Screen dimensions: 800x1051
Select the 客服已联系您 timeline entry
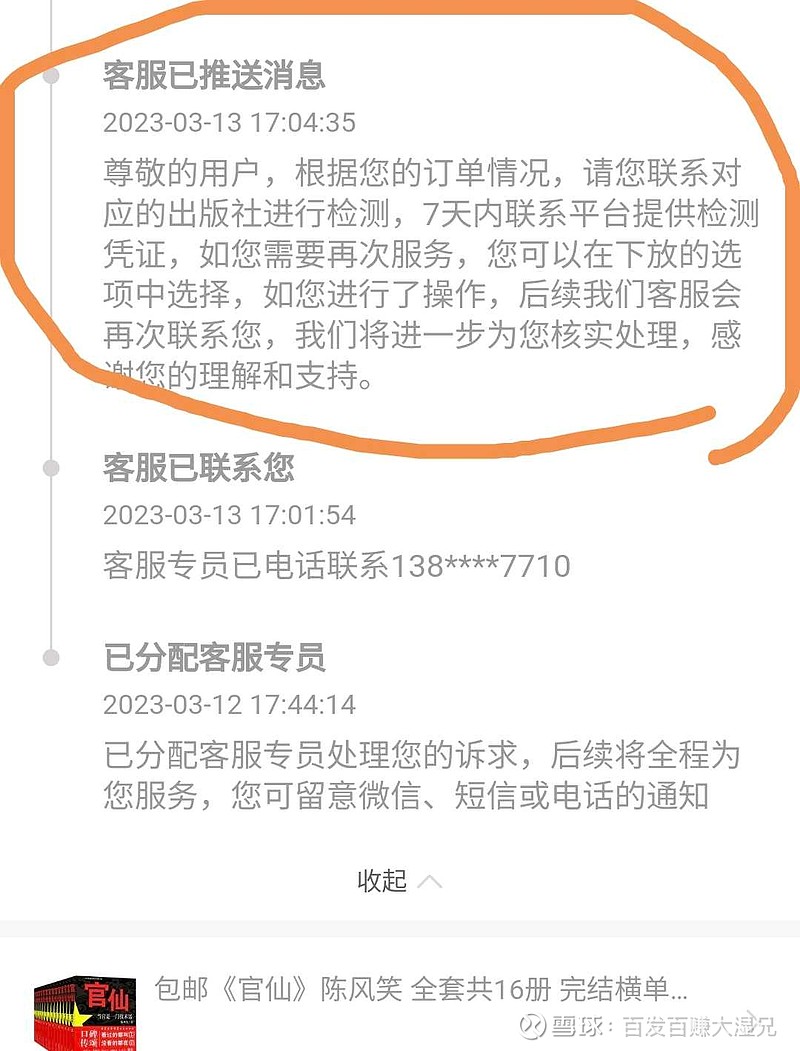point(200,472)
